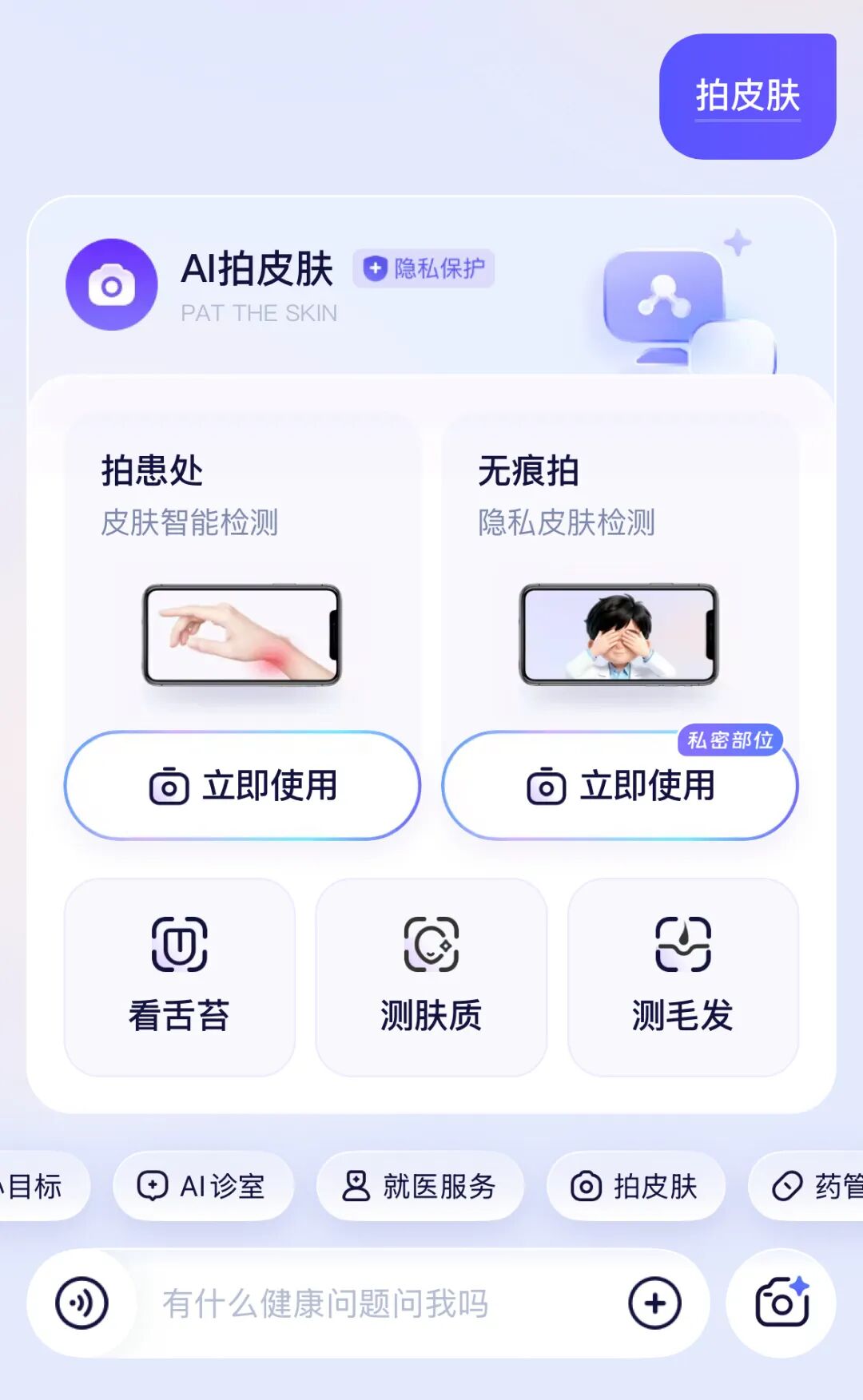Tap the voice input icon

click(82, 1303)
